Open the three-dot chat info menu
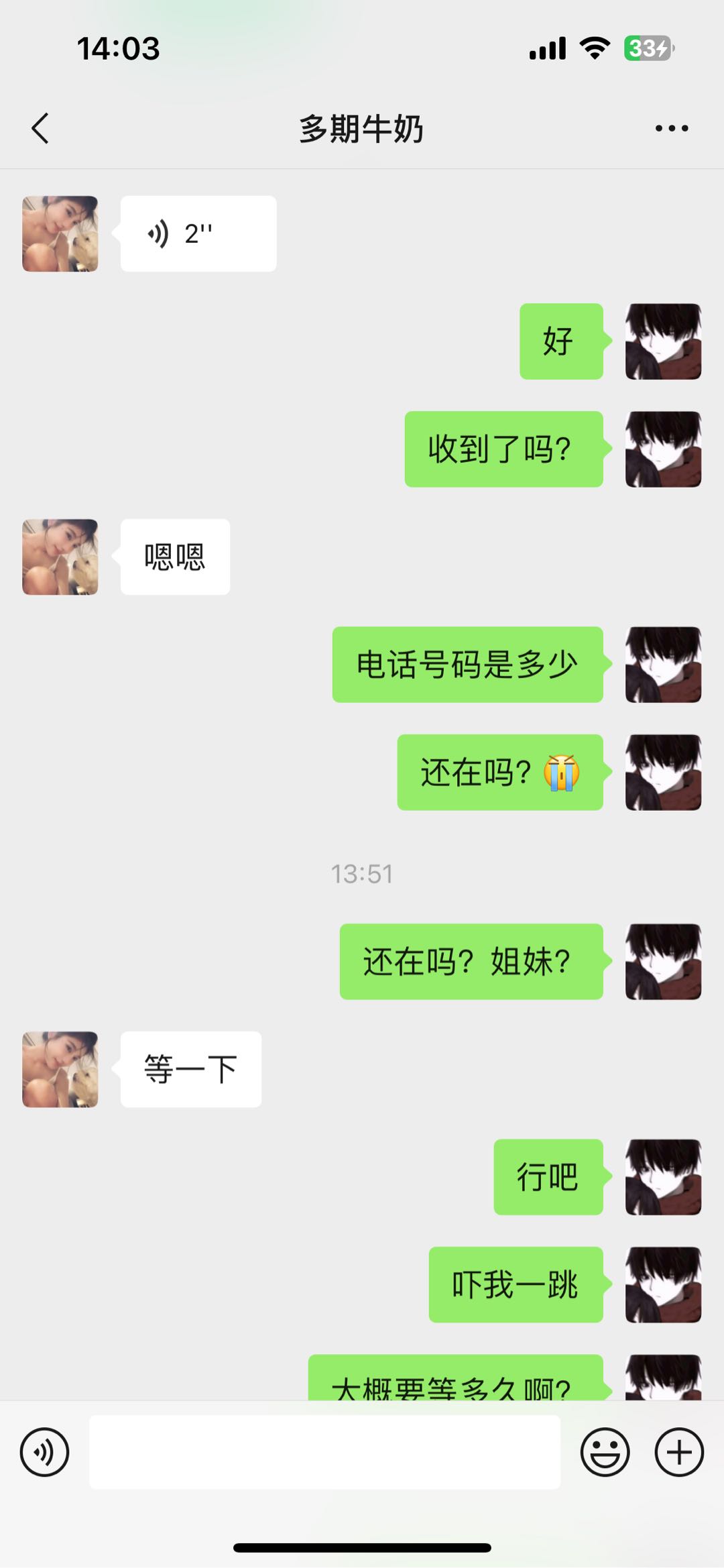 pyautogui.click(x=672, y=128)
